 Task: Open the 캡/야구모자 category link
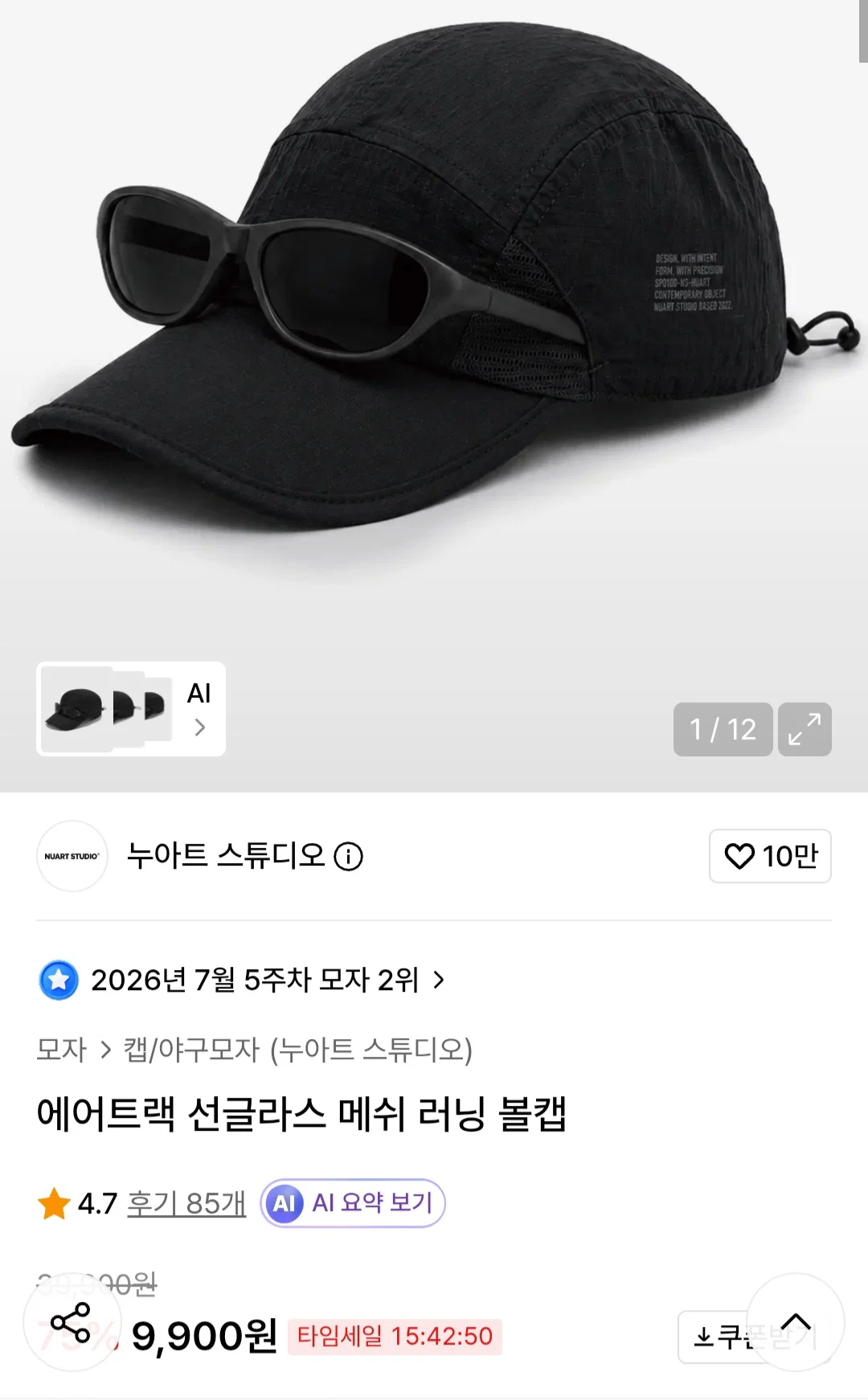[x=191, y=1050]
